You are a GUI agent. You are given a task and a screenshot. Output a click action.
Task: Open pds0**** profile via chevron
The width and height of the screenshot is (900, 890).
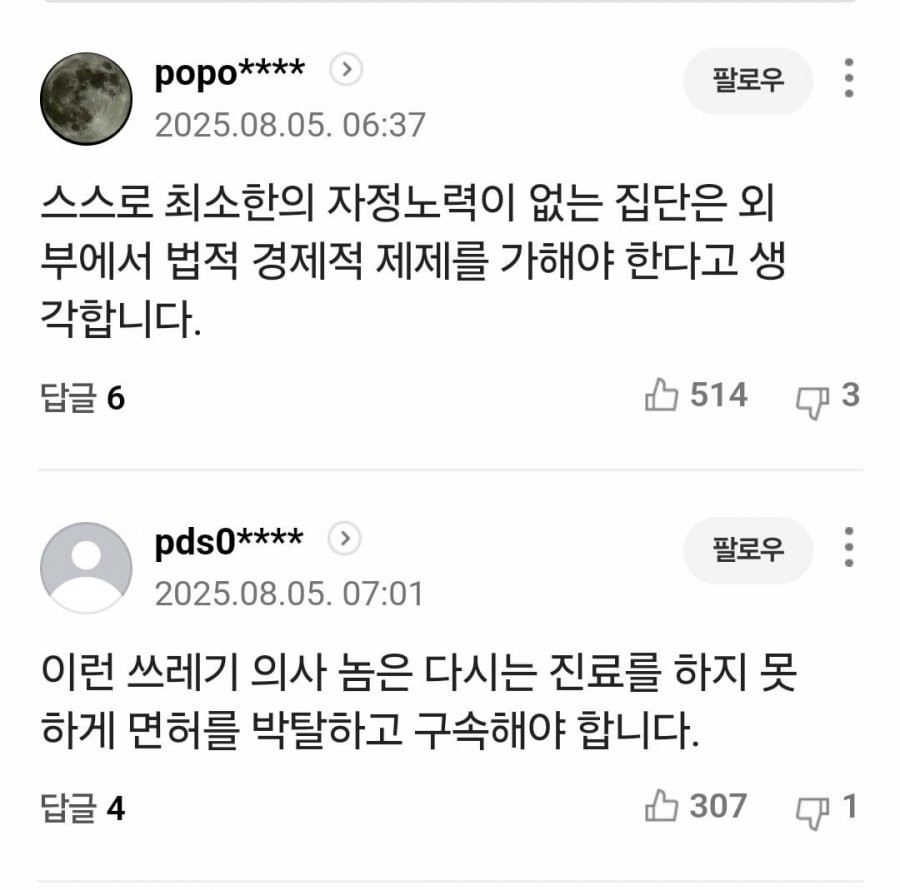click(345, 539)
